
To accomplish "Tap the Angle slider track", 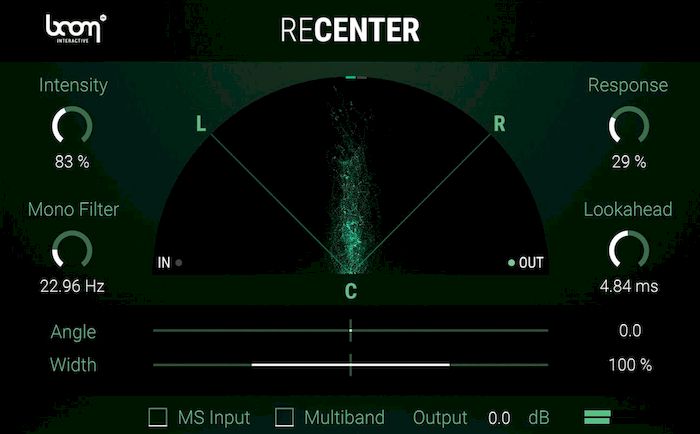I will tap(350, 330).
